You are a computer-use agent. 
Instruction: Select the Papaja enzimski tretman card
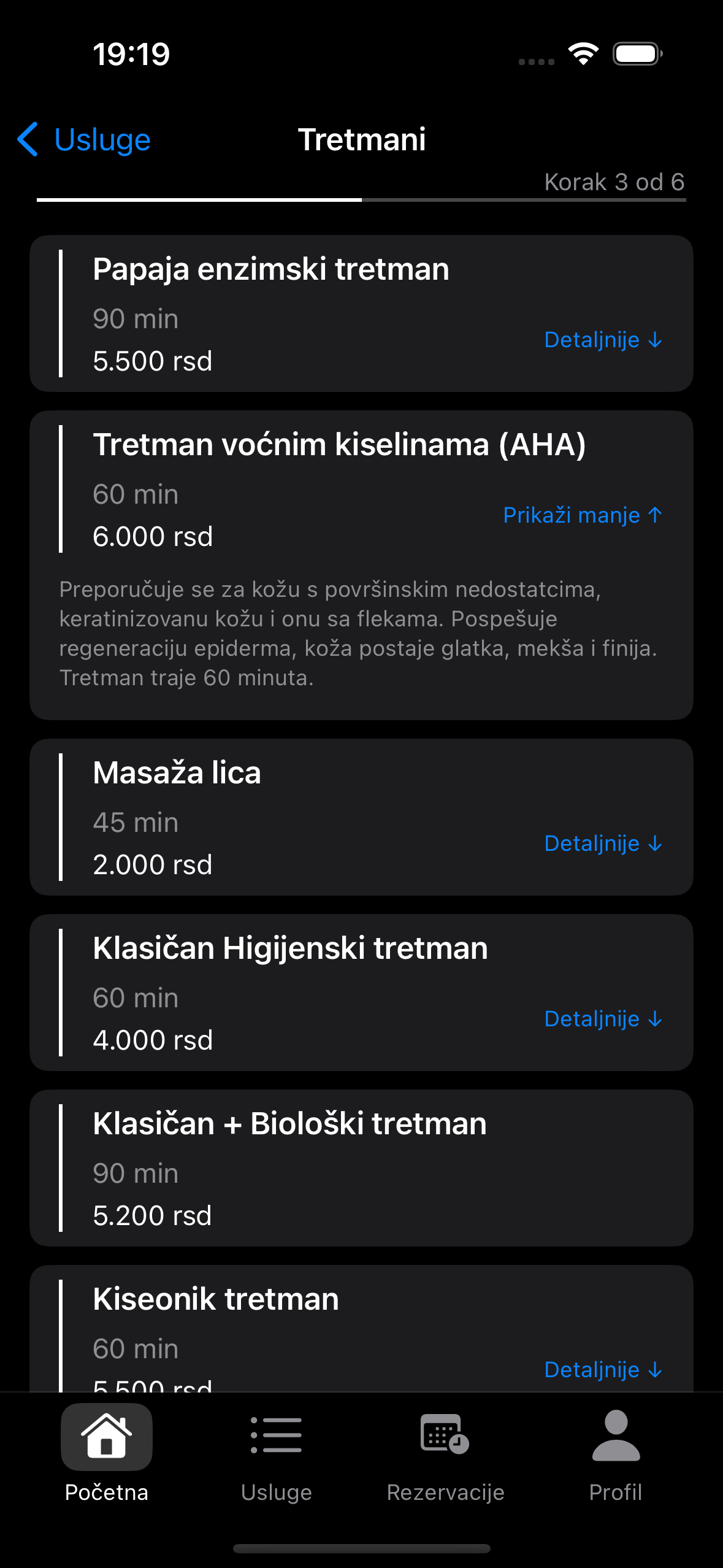tap(361, 313)
